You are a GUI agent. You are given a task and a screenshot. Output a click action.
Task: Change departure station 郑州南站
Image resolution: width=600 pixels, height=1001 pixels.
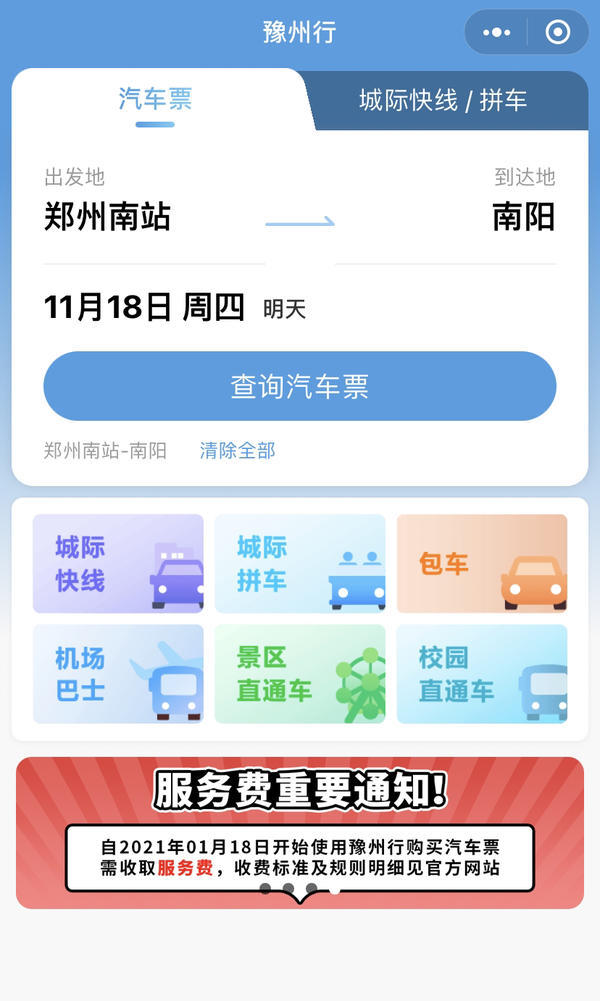tap(108, 217)
